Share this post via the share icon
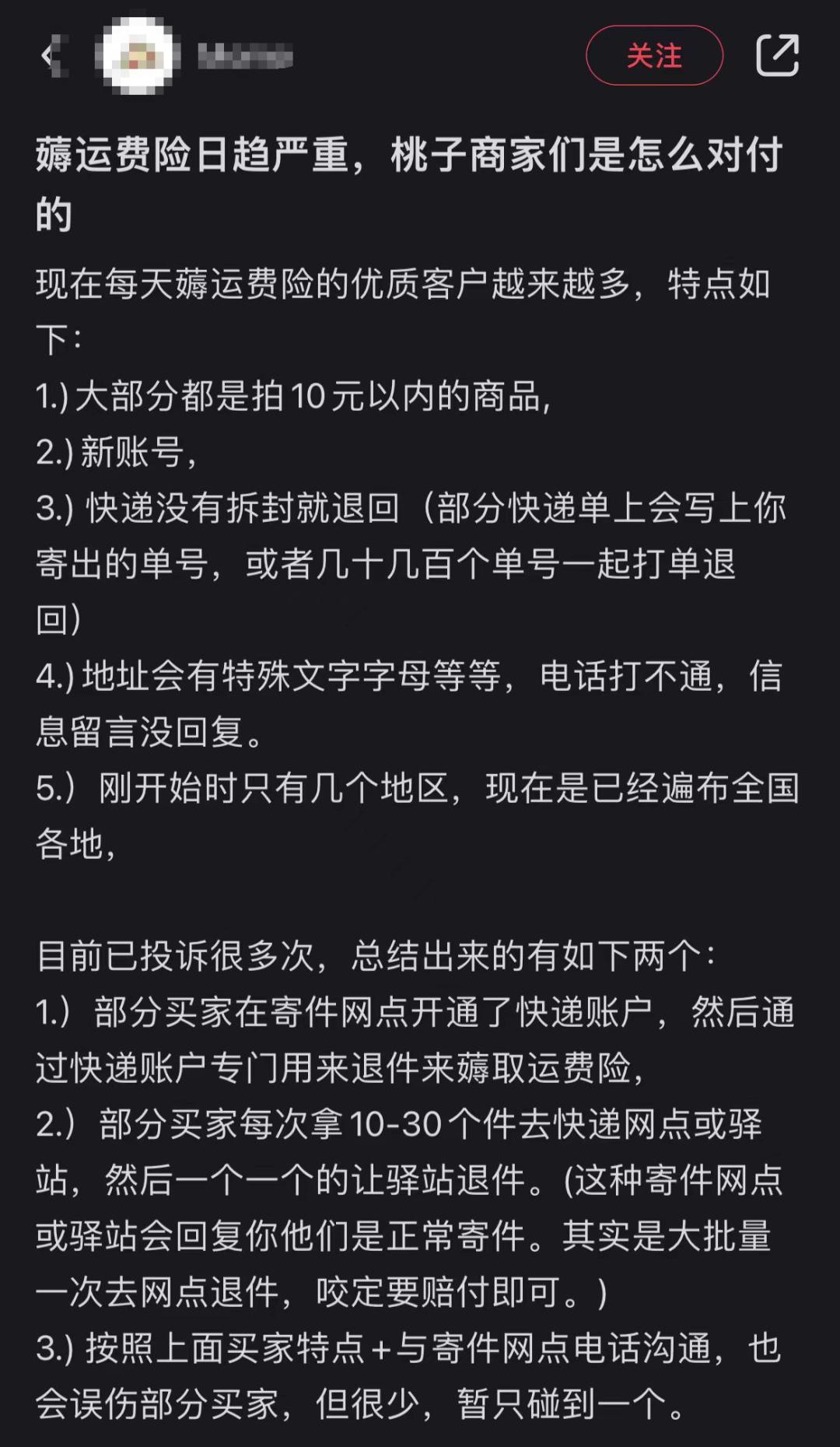Image resolution: width=840 pixels, height=1447 pixels. click(x=777, y=56)
